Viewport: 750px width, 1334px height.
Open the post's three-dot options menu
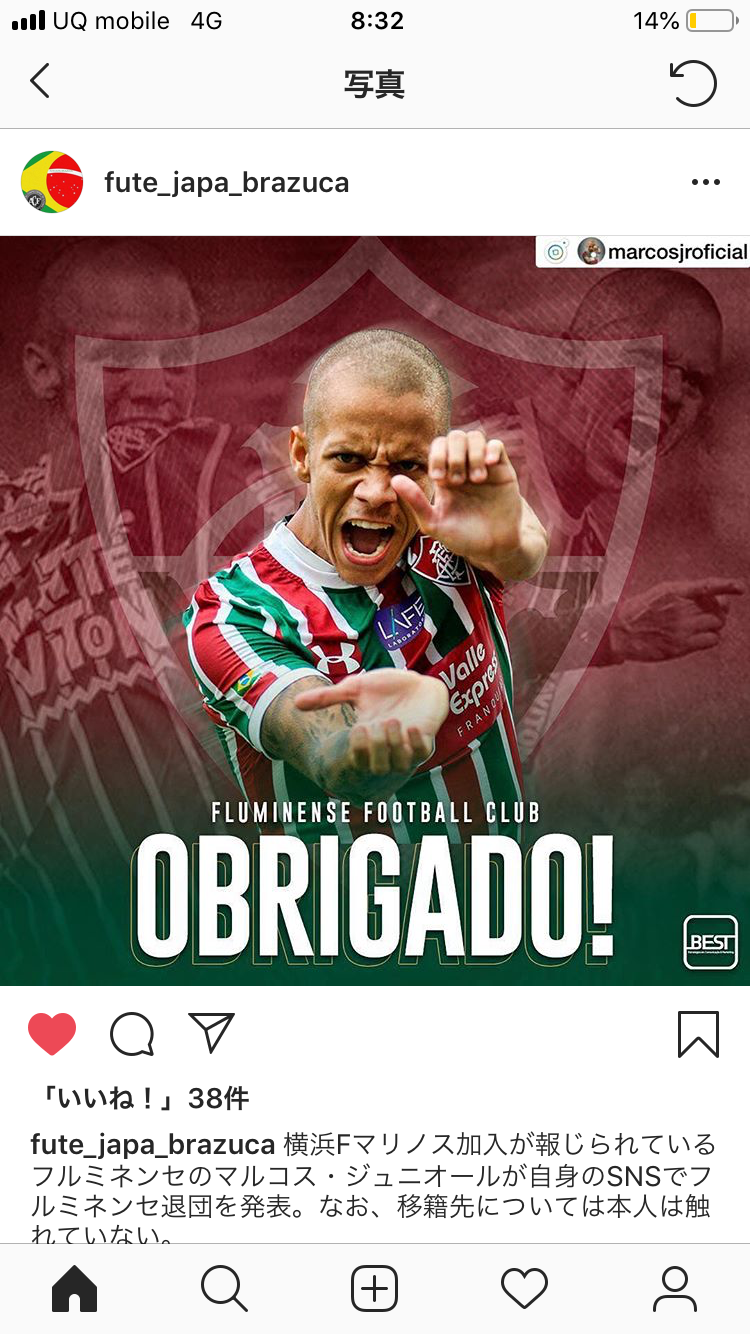[x=705, y=183]
